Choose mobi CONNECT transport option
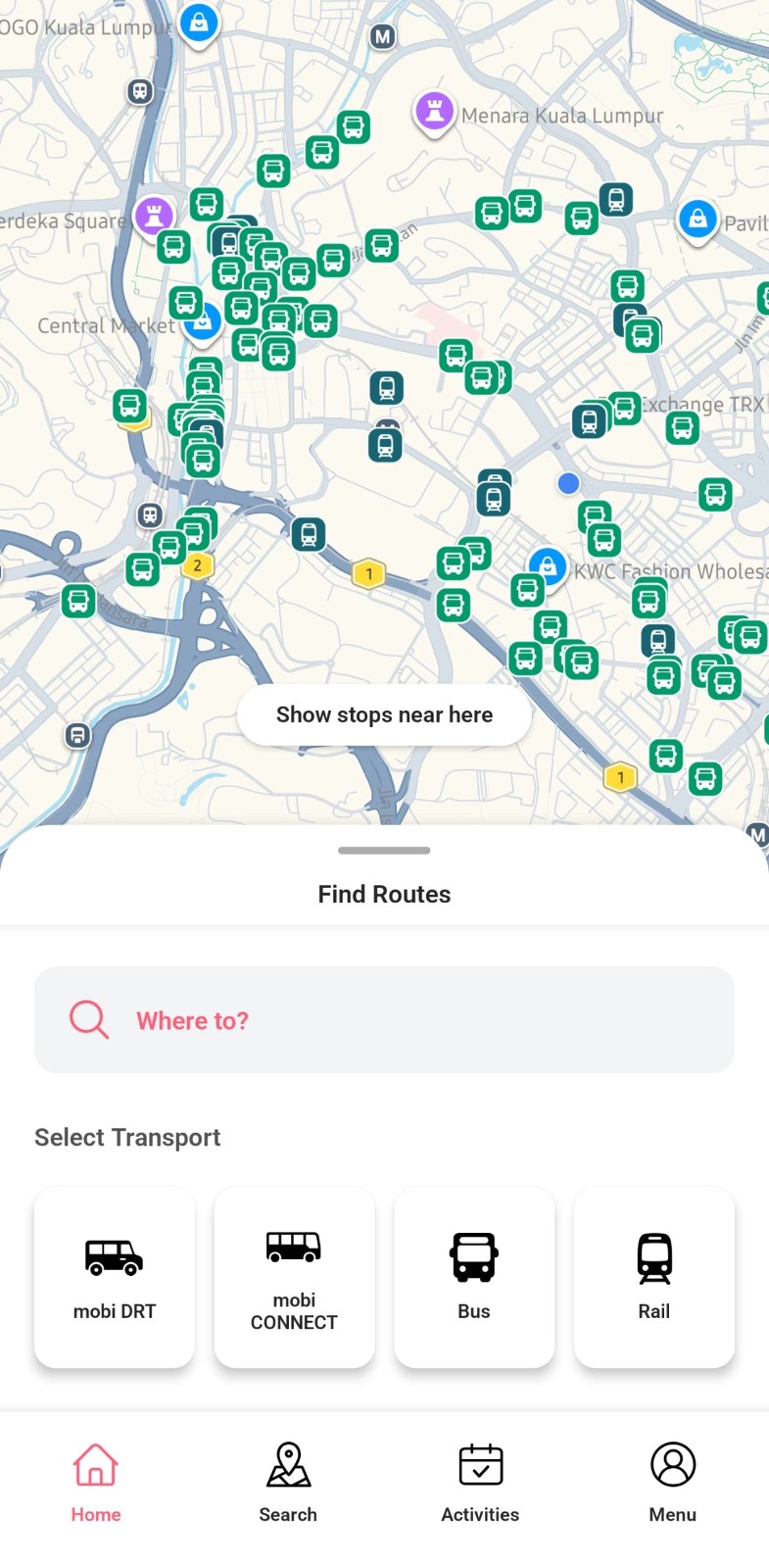 click(x=294, y=1276)
